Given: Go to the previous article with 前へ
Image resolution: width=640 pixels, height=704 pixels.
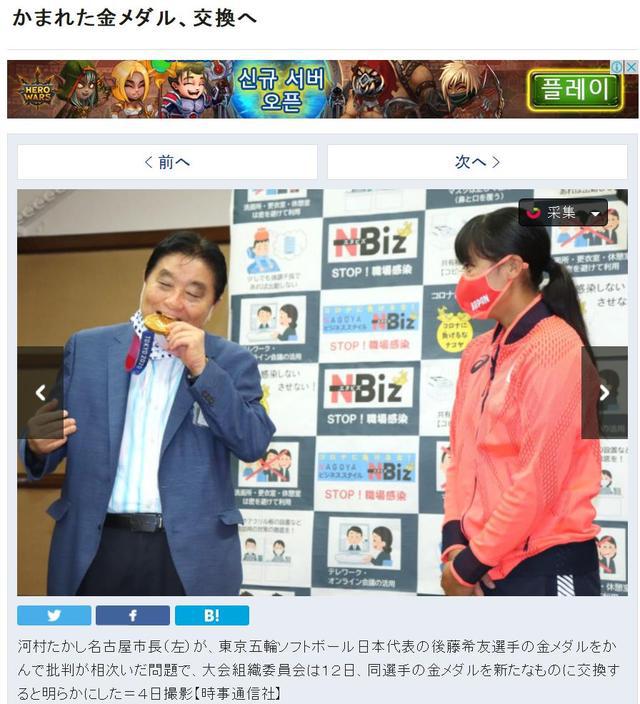Looking at the screenshot, I should pos(167,162).
